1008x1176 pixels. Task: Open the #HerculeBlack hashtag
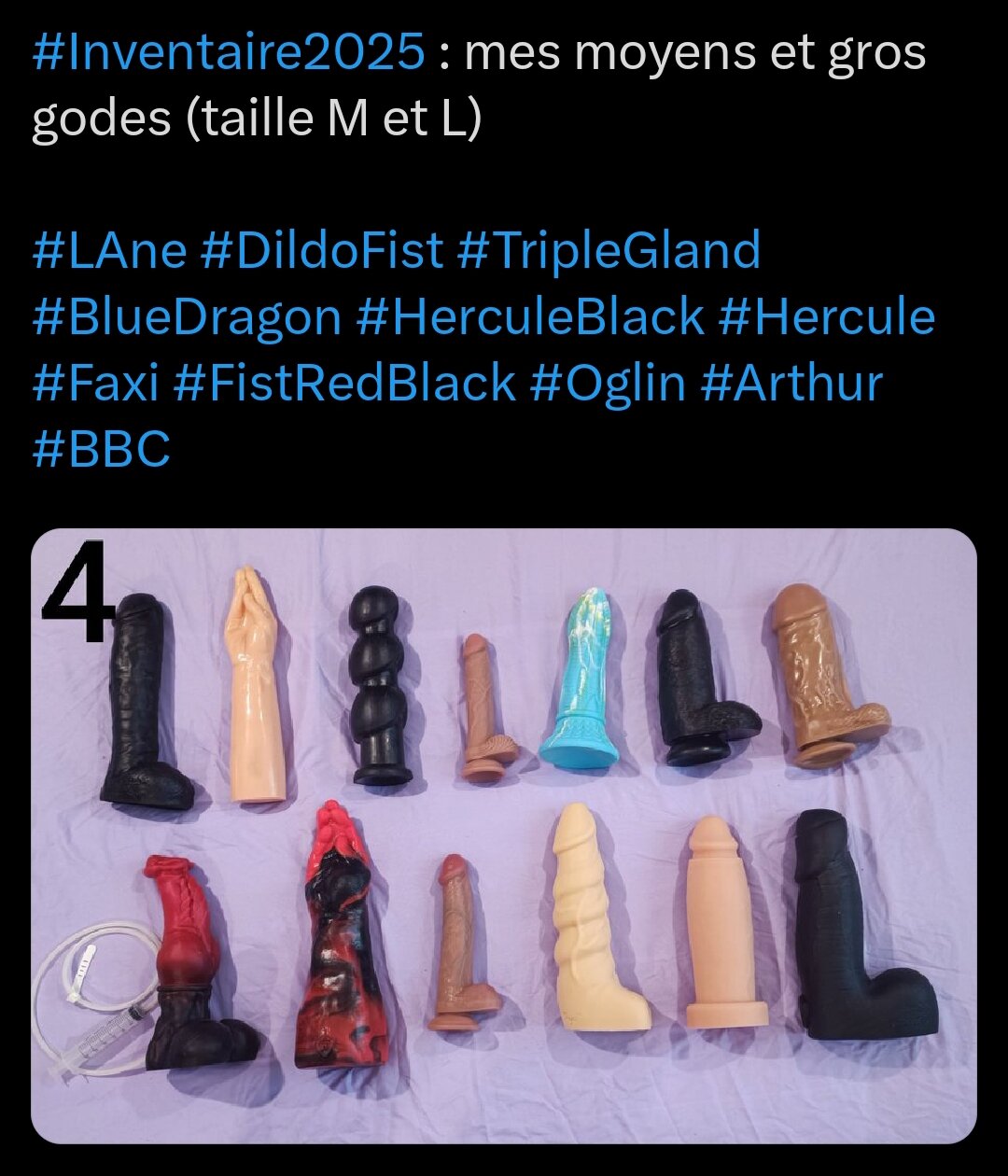tap(529, 317)
